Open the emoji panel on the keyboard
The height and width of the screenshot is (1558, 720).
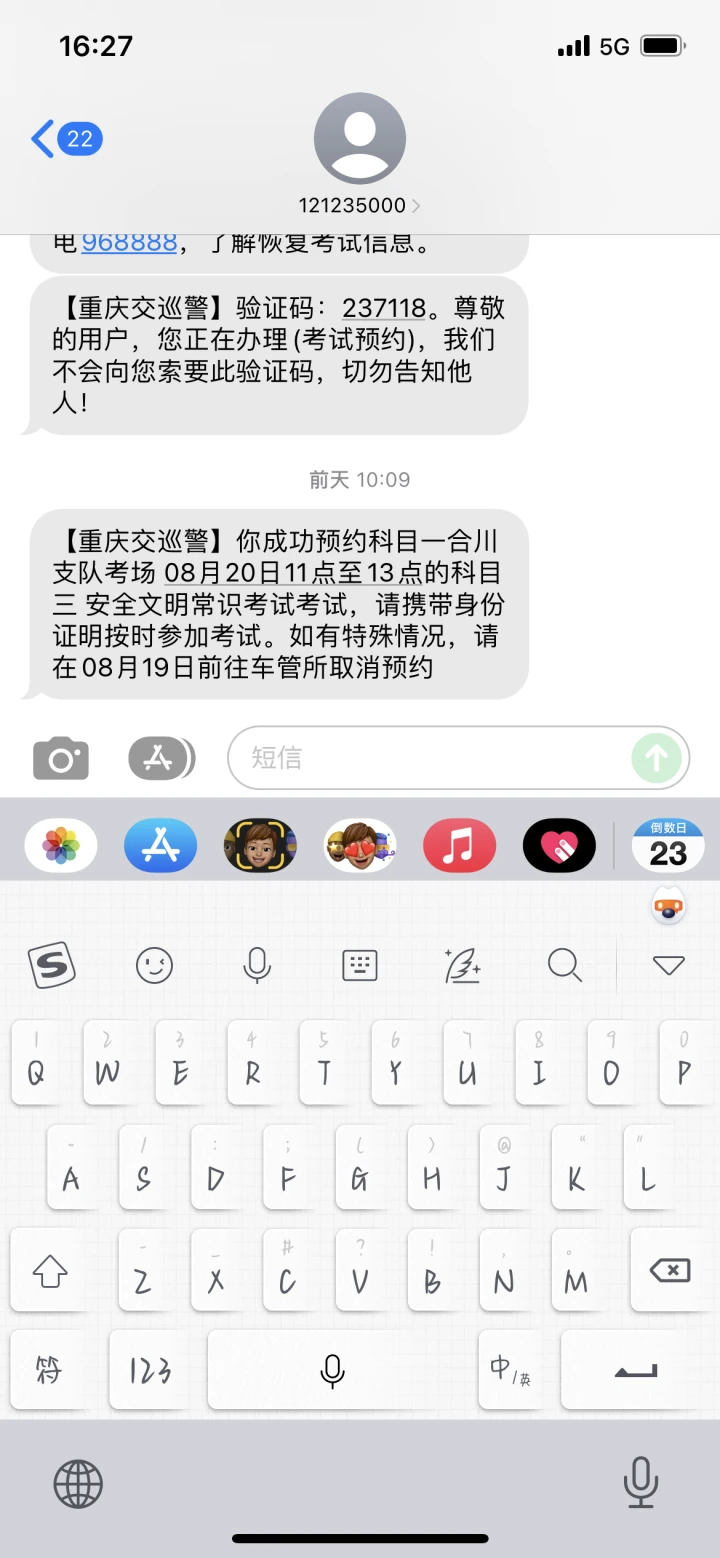pyautogui.click(x=154, y=965)
